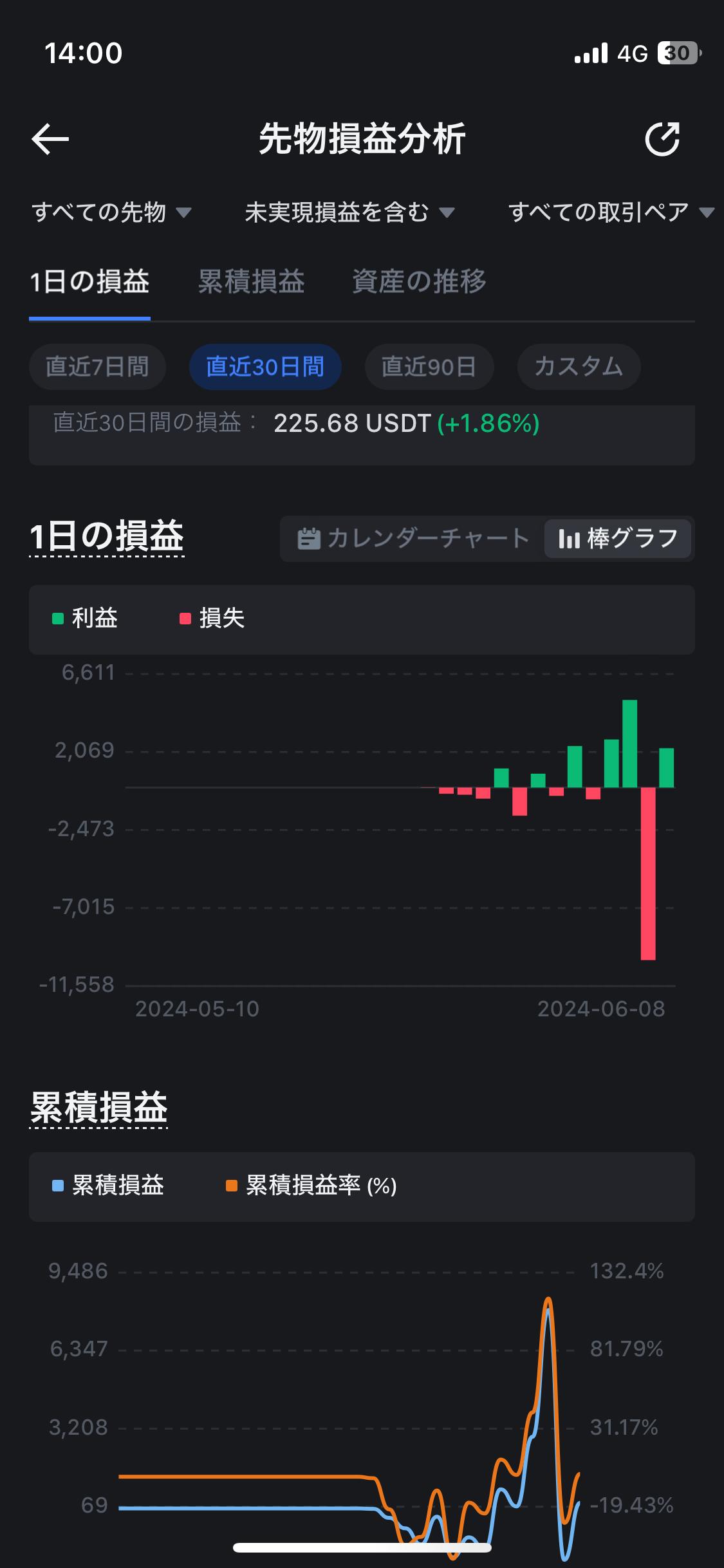The image size is (724, 1568).
Task: Select the 直近7日間 range chip
Action: [97, 367]
